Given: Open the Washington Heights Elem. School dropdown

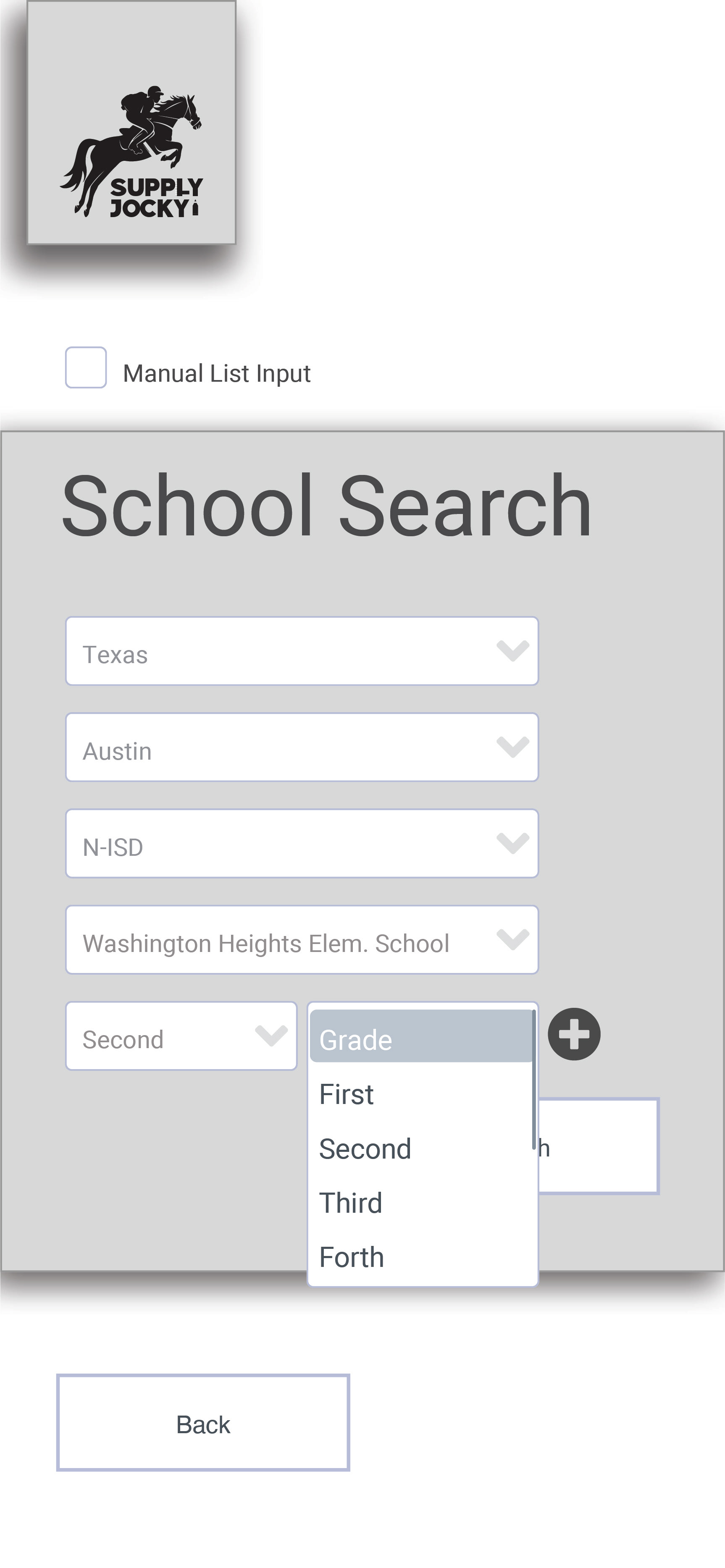Looking at the screenshot, I should pyautogui.click(x=302, y=939).
